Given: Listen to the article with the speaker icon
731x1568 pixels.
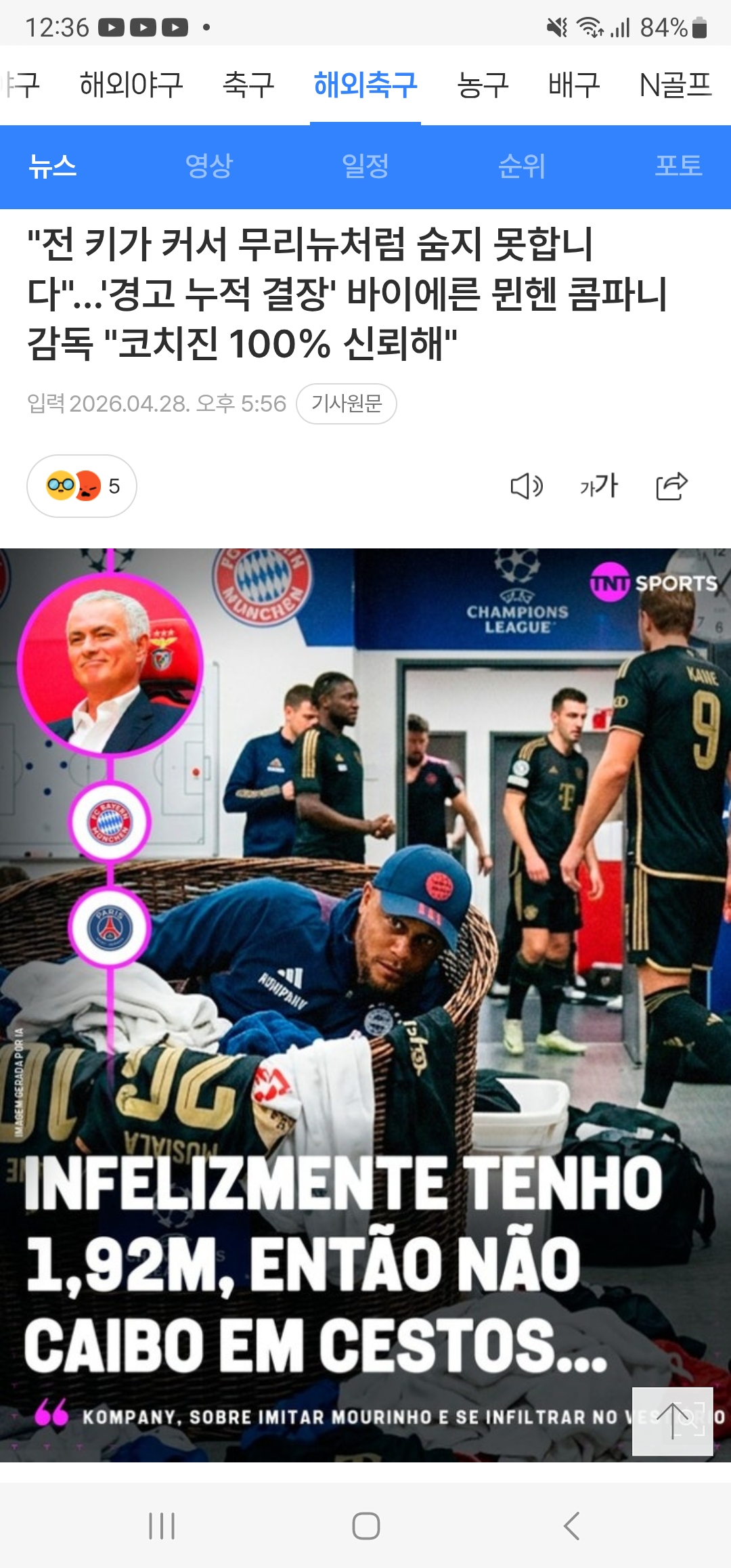Looking at the screenshot, I should tap(527, 486).
